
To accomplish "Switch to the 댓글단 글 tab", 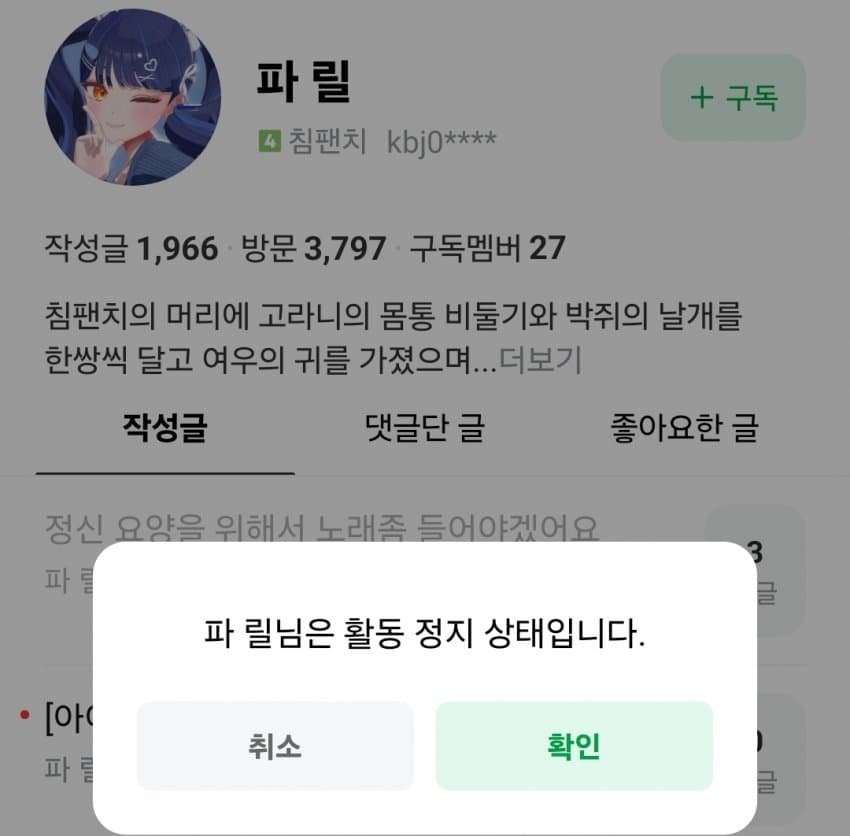I will tap(425, 428).
